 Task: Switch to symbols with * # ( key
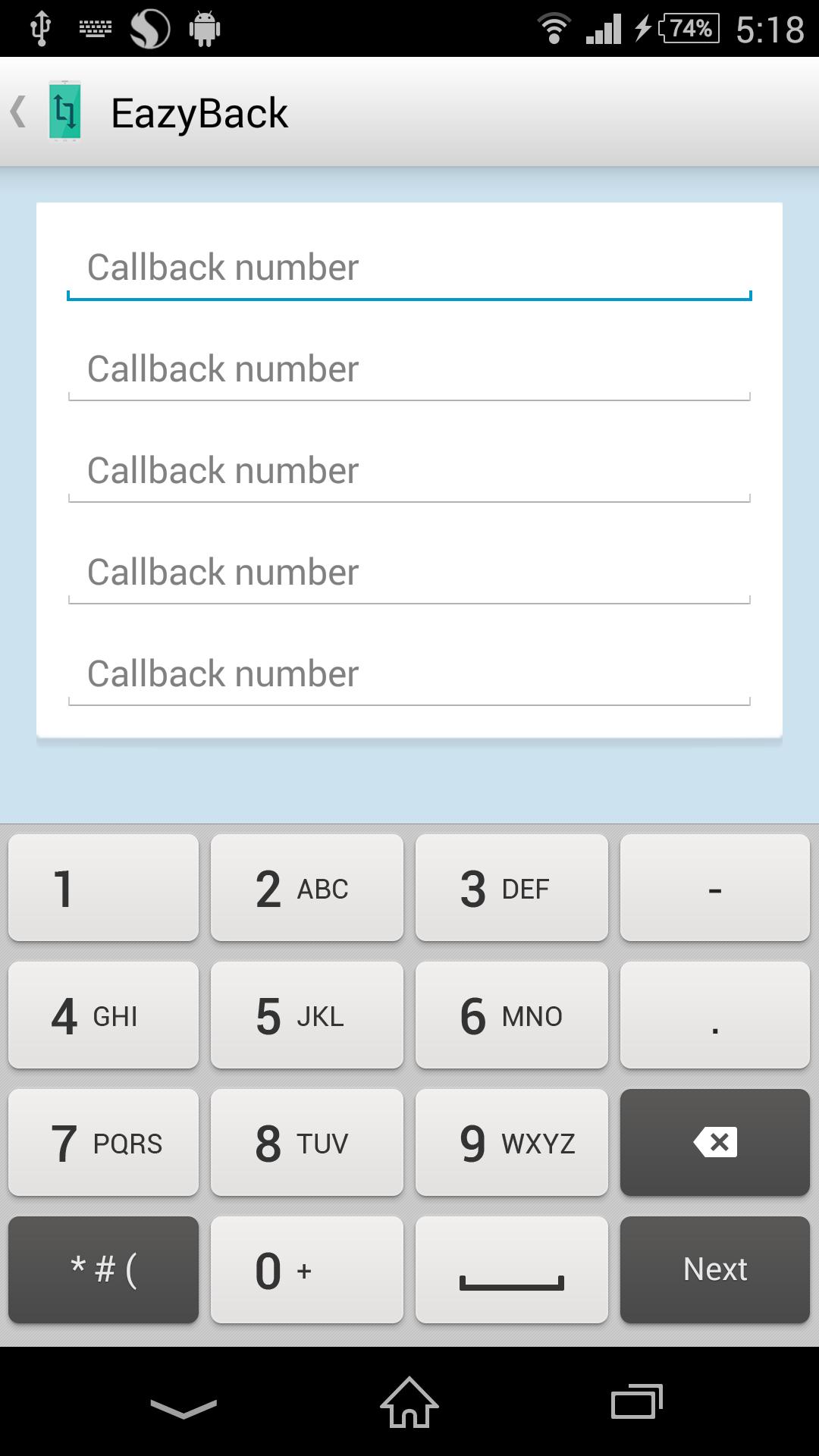(x=103, y=1270)
